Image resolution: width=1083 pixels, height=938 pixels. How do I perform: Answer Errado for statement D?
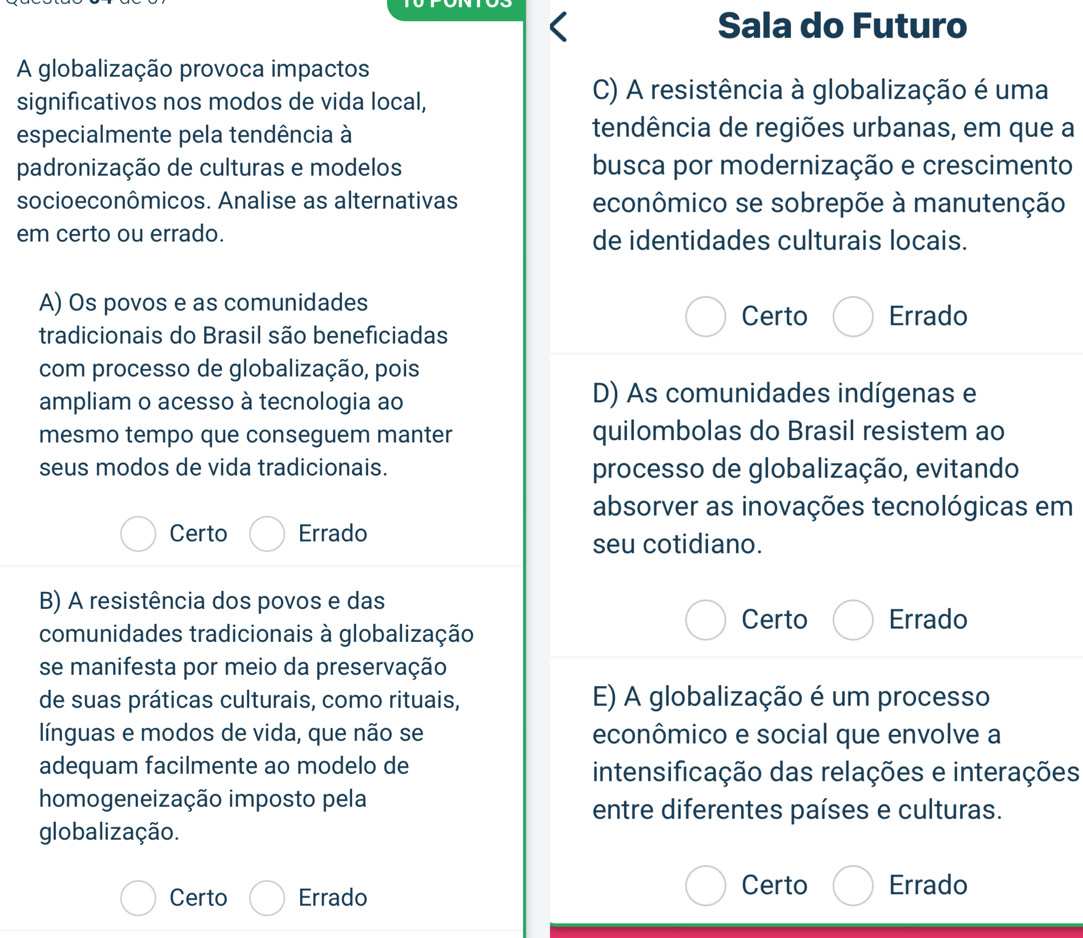tap(852, 620)
